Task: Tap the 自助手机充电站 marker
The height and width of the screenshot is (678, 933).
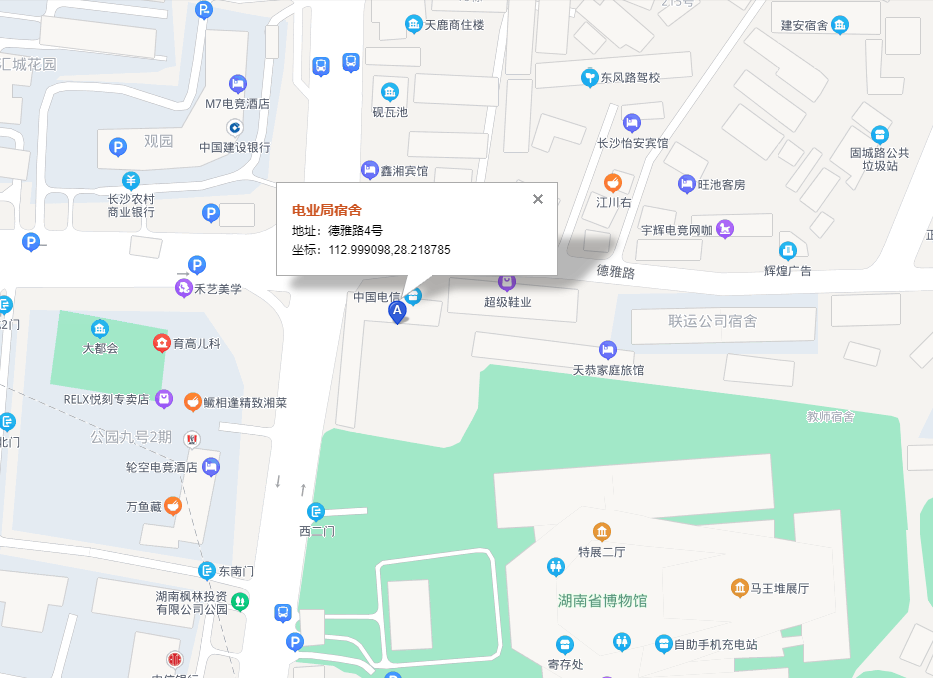Action: point(663,644)
